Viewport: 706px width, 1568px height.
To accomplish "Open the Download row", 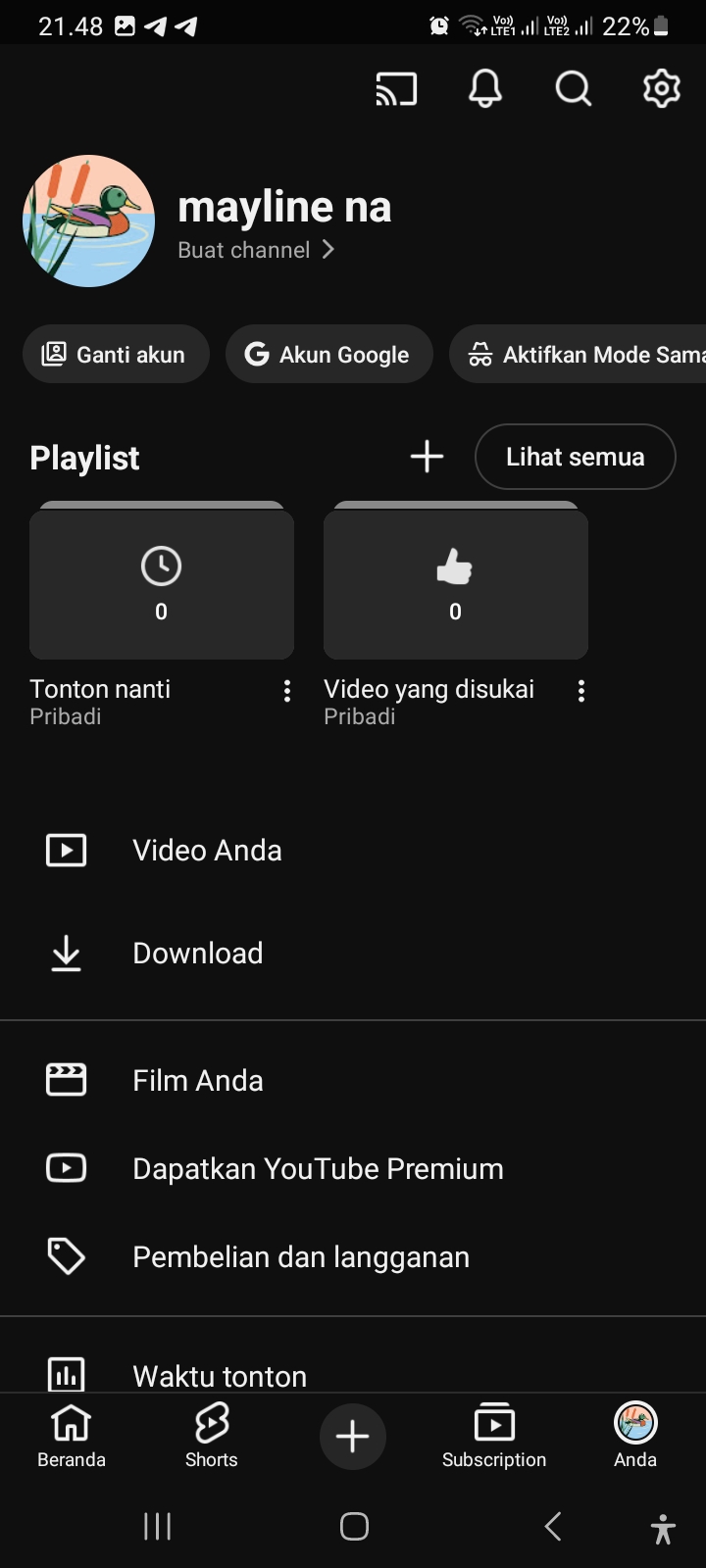I will (197, 953).
